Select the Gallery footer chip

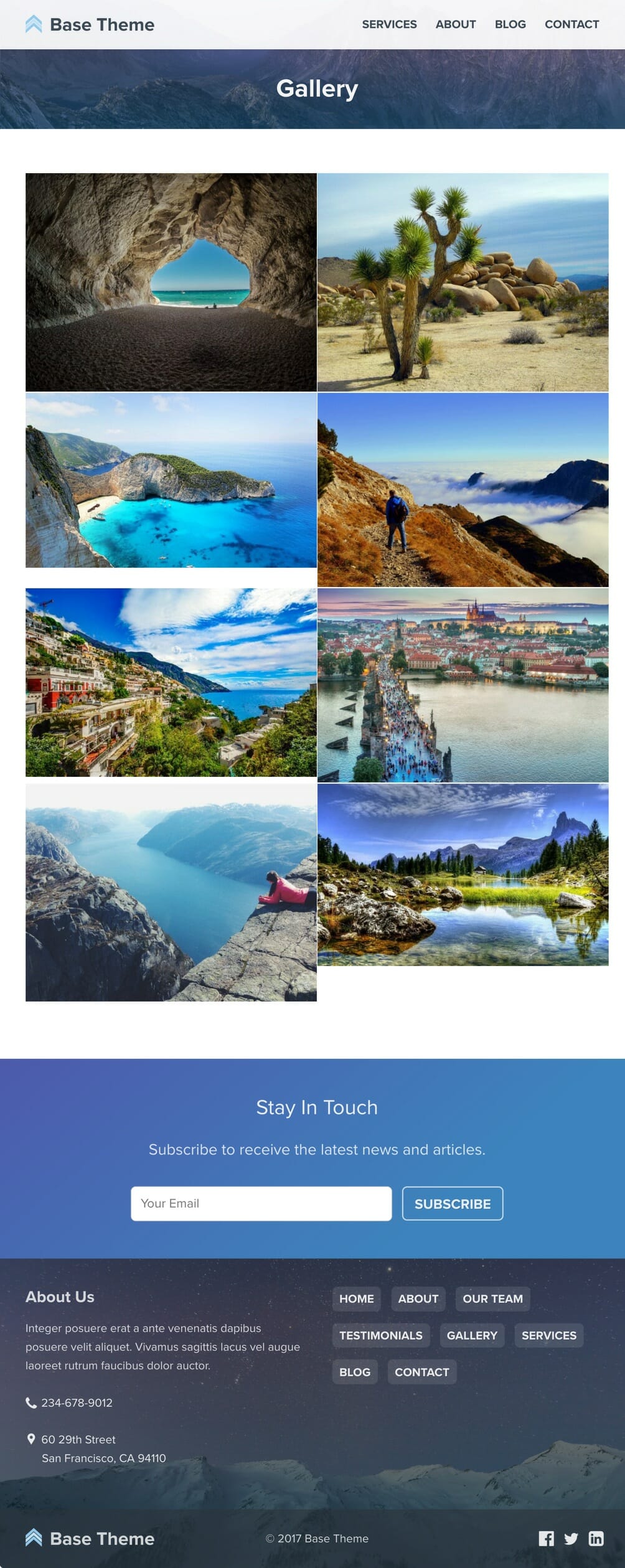[x=472, y=1335]
